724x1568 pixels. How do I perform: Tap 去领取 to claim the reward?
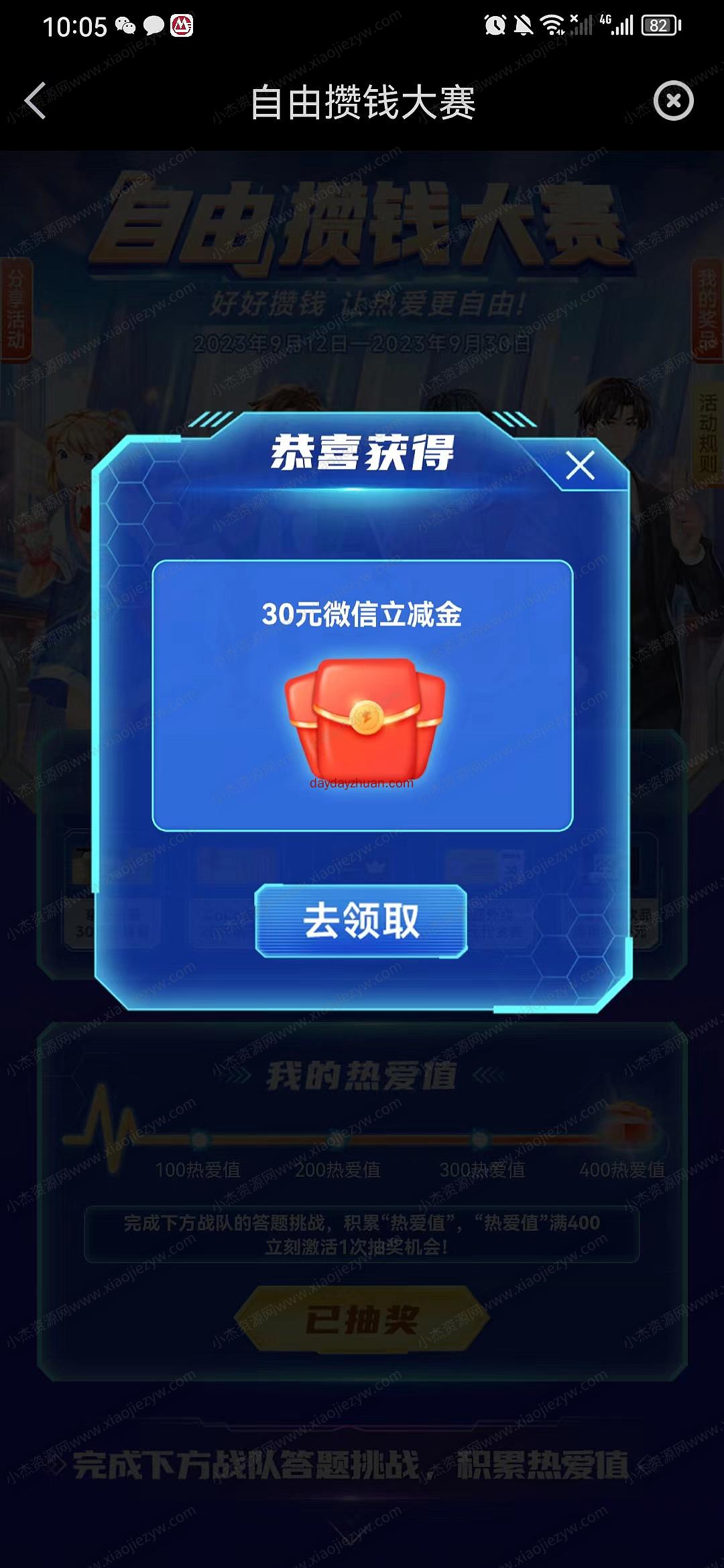pyautogui.click(x=361, y=920)
